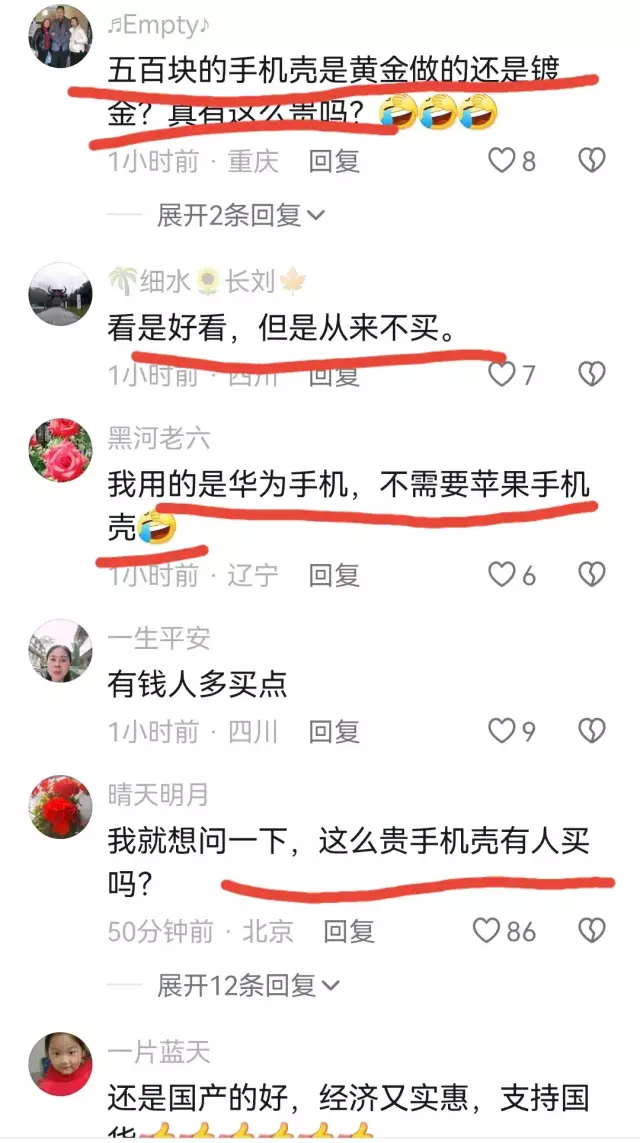The width and height of the screenshot is (640, 1143).
Task: Dislike ♬Empty♪'s comment with the broken heart
Action: (592, 160)
